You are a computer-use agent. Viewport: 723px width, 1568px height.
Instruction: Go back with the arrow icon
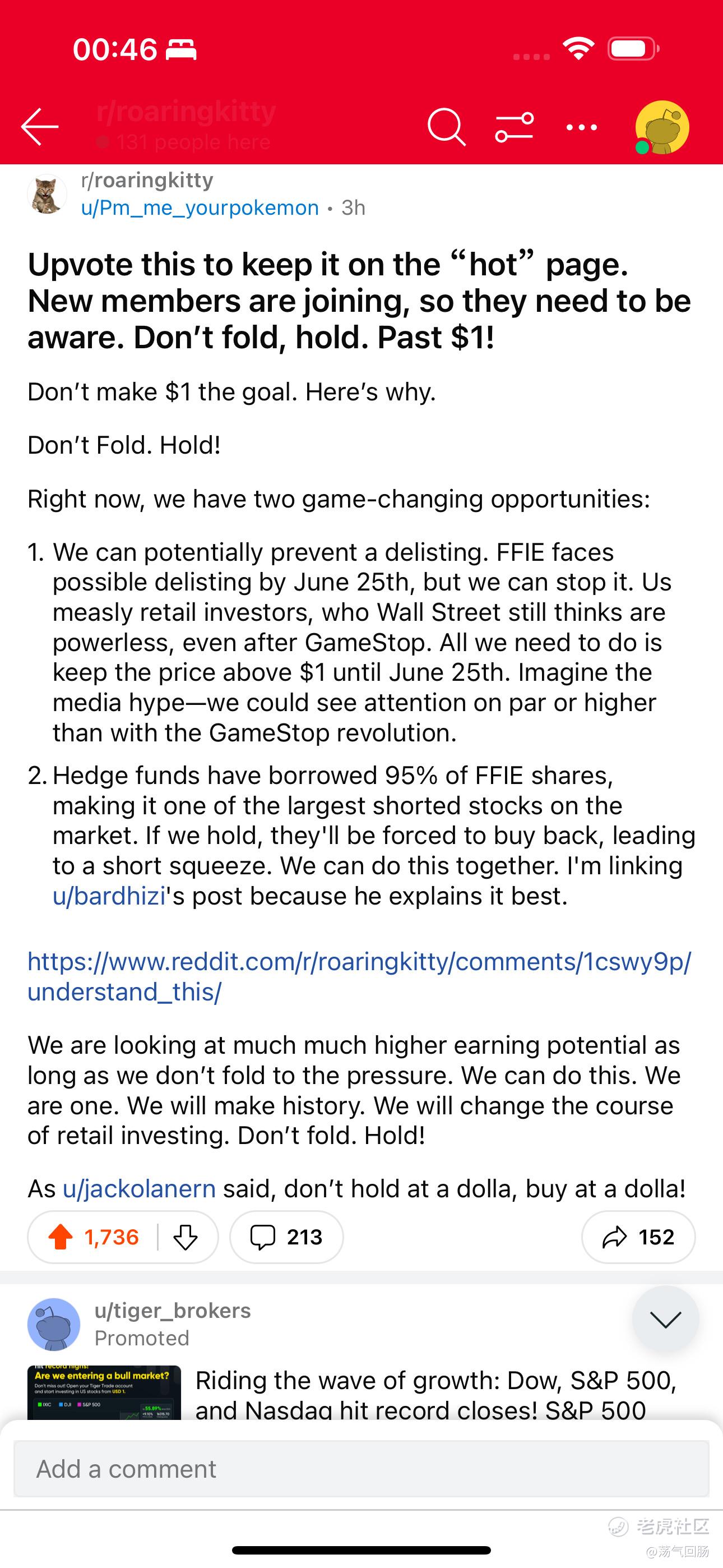[40, 127]
